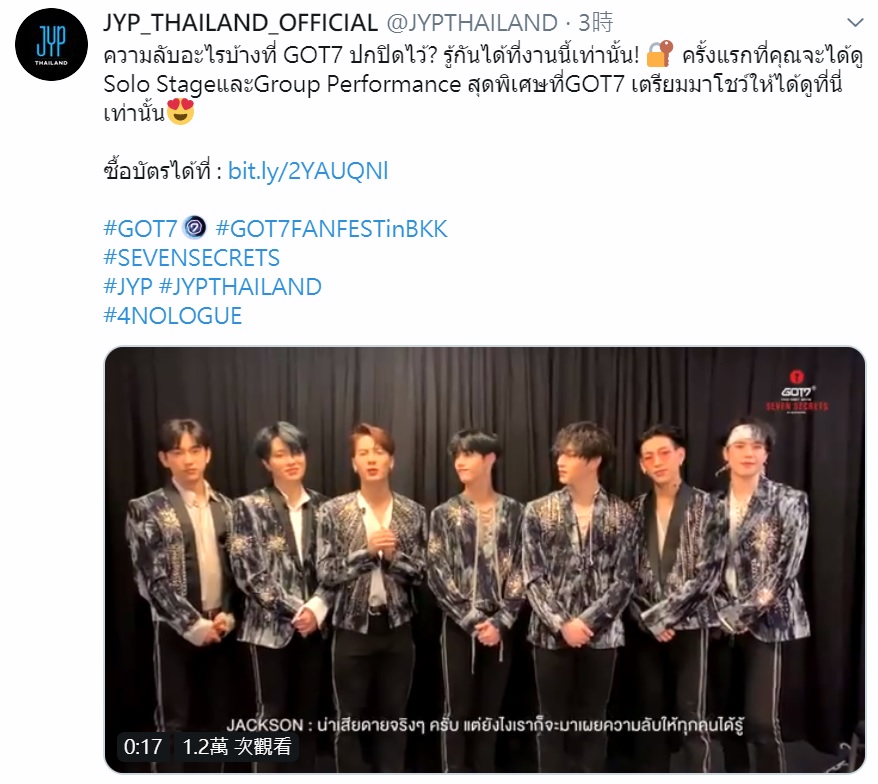
Task: Open the #JYP hashtag
Action: point(127,287)
